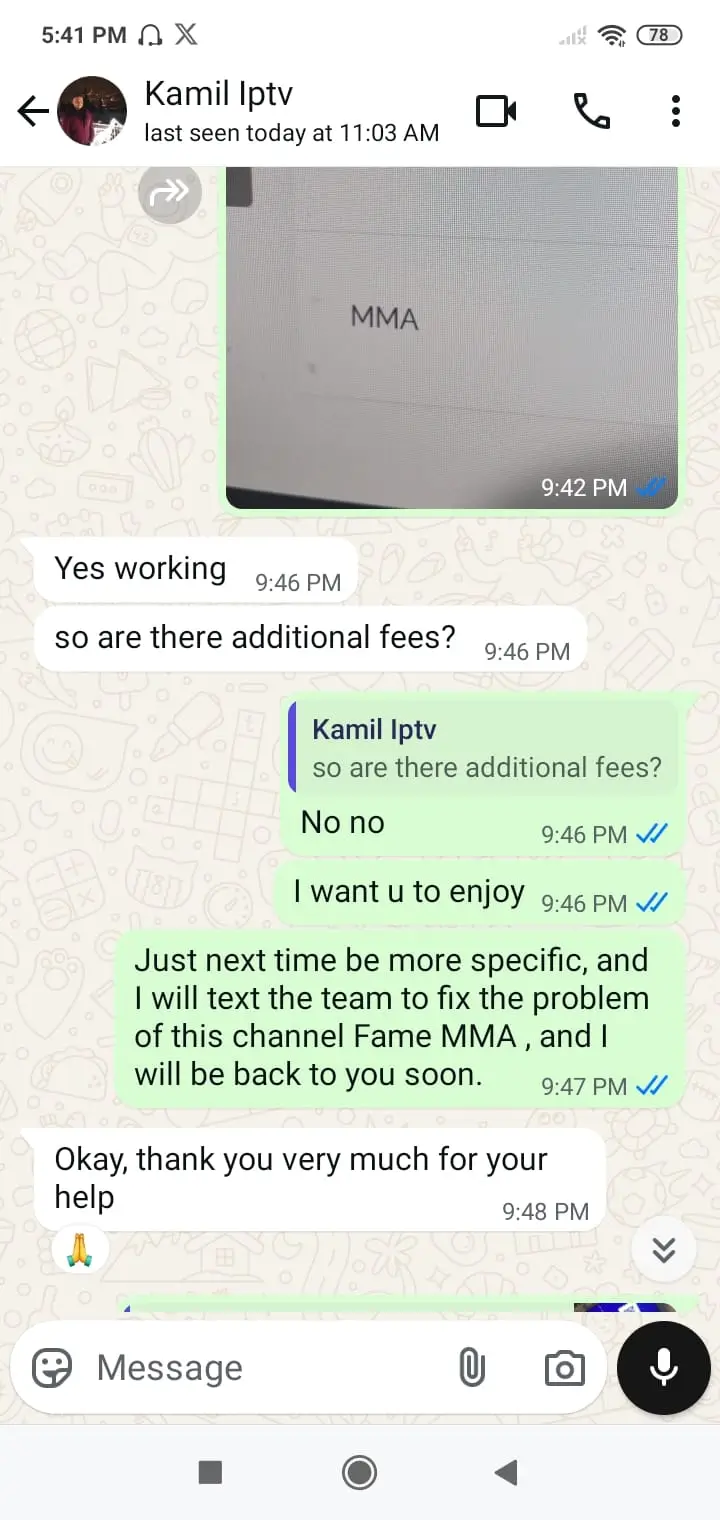This screenshot has height=1520, width=720.
Task: Tap the voice message microphone button
Action: [664, 1368]
